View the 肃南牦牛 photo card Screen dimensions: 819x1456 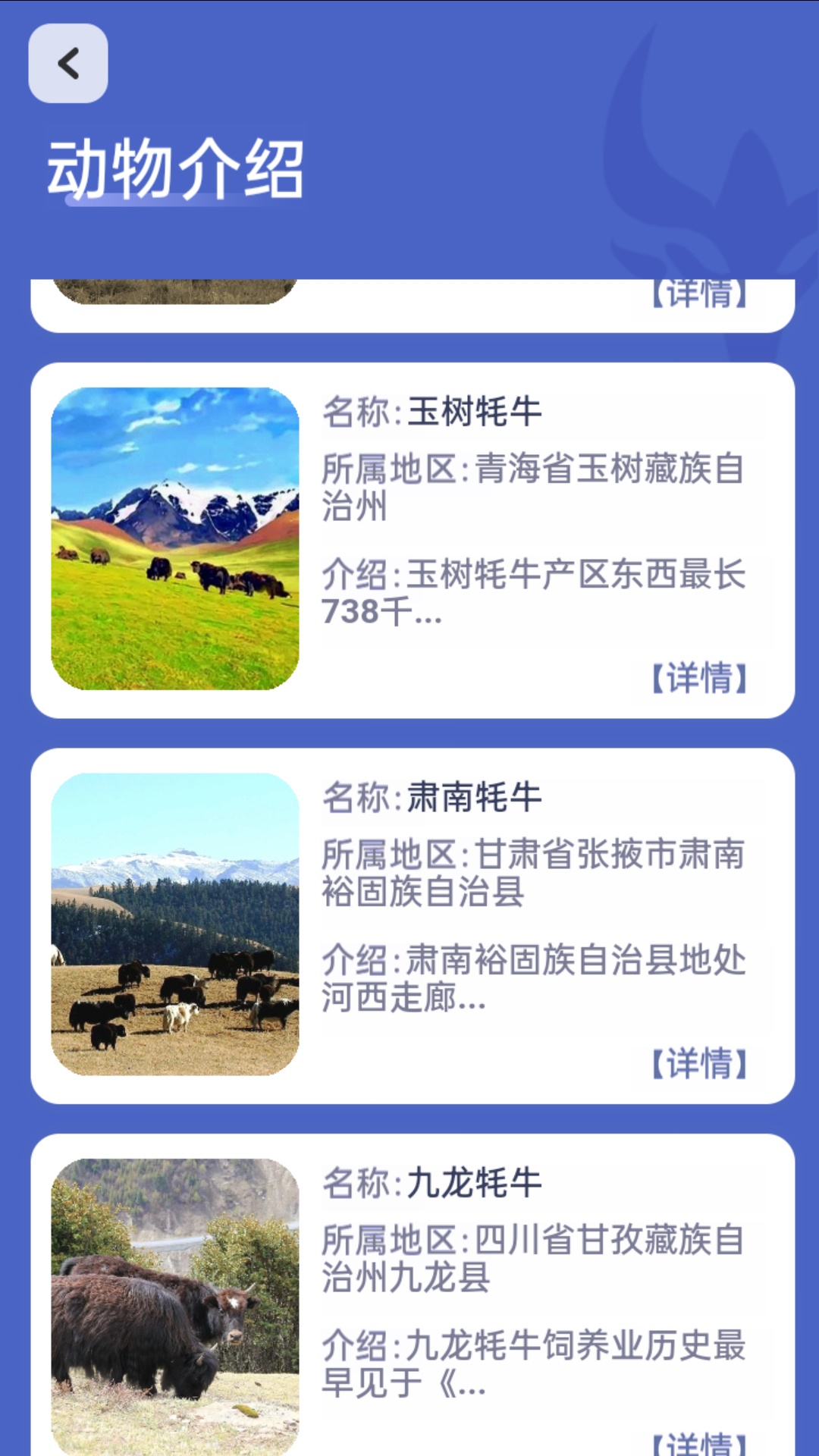[x=175, y=924]
